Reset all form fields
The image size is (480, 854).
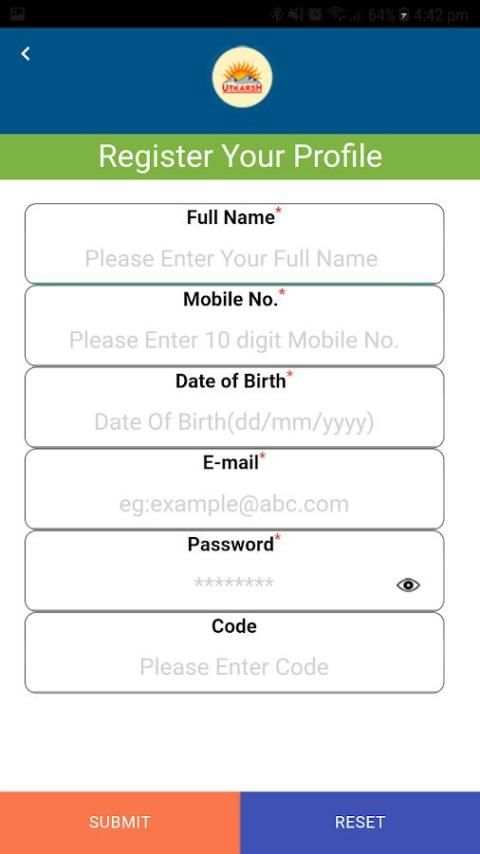[360, 822]
